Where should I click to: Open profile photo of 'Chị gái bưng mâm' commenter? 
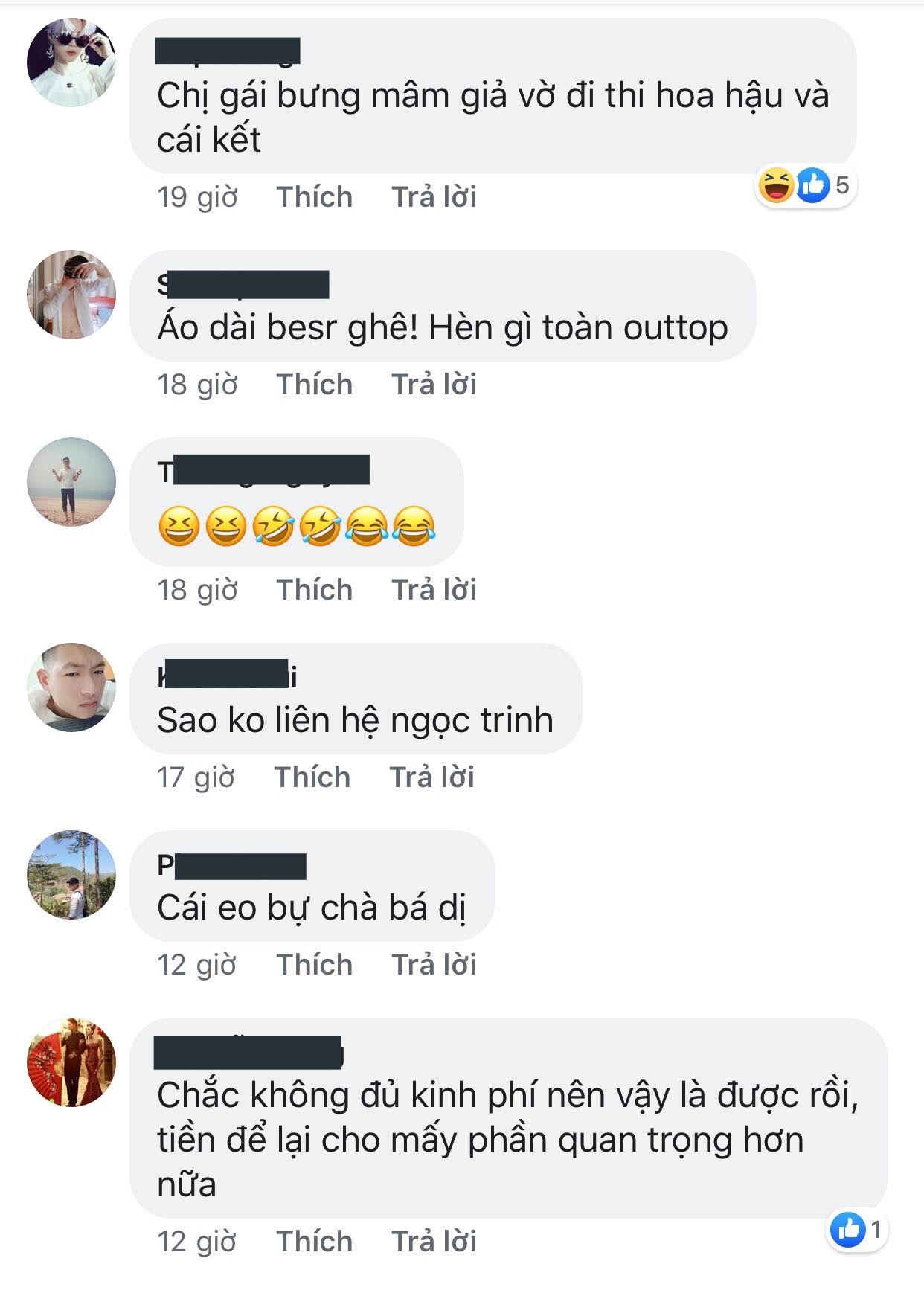(x=71, y=62)
